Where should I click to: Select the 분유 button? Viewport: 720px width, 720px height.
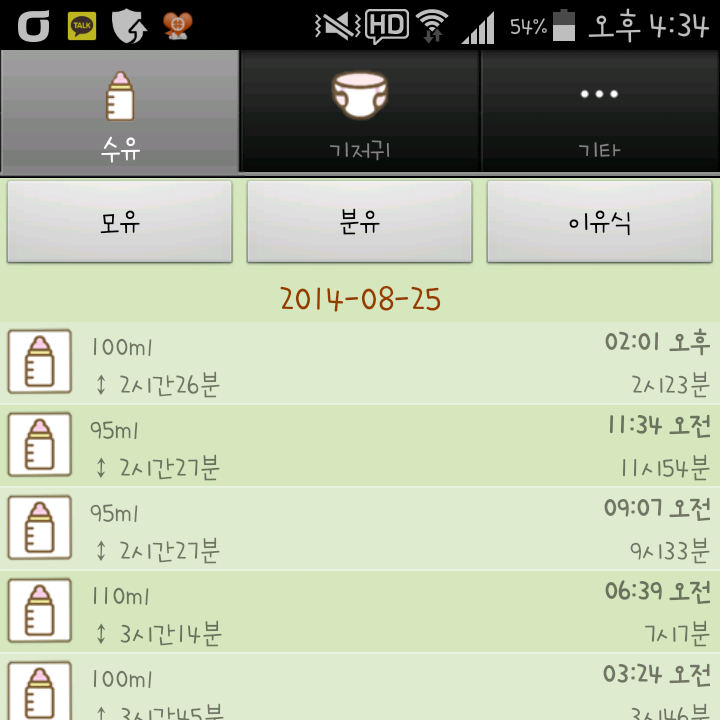coord(360,222)
